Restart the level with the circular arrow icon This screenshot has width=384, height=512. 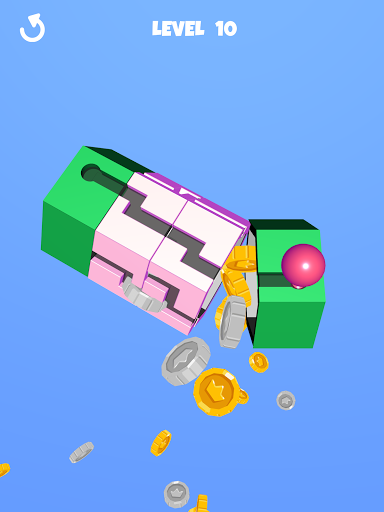tap(32, 28)
